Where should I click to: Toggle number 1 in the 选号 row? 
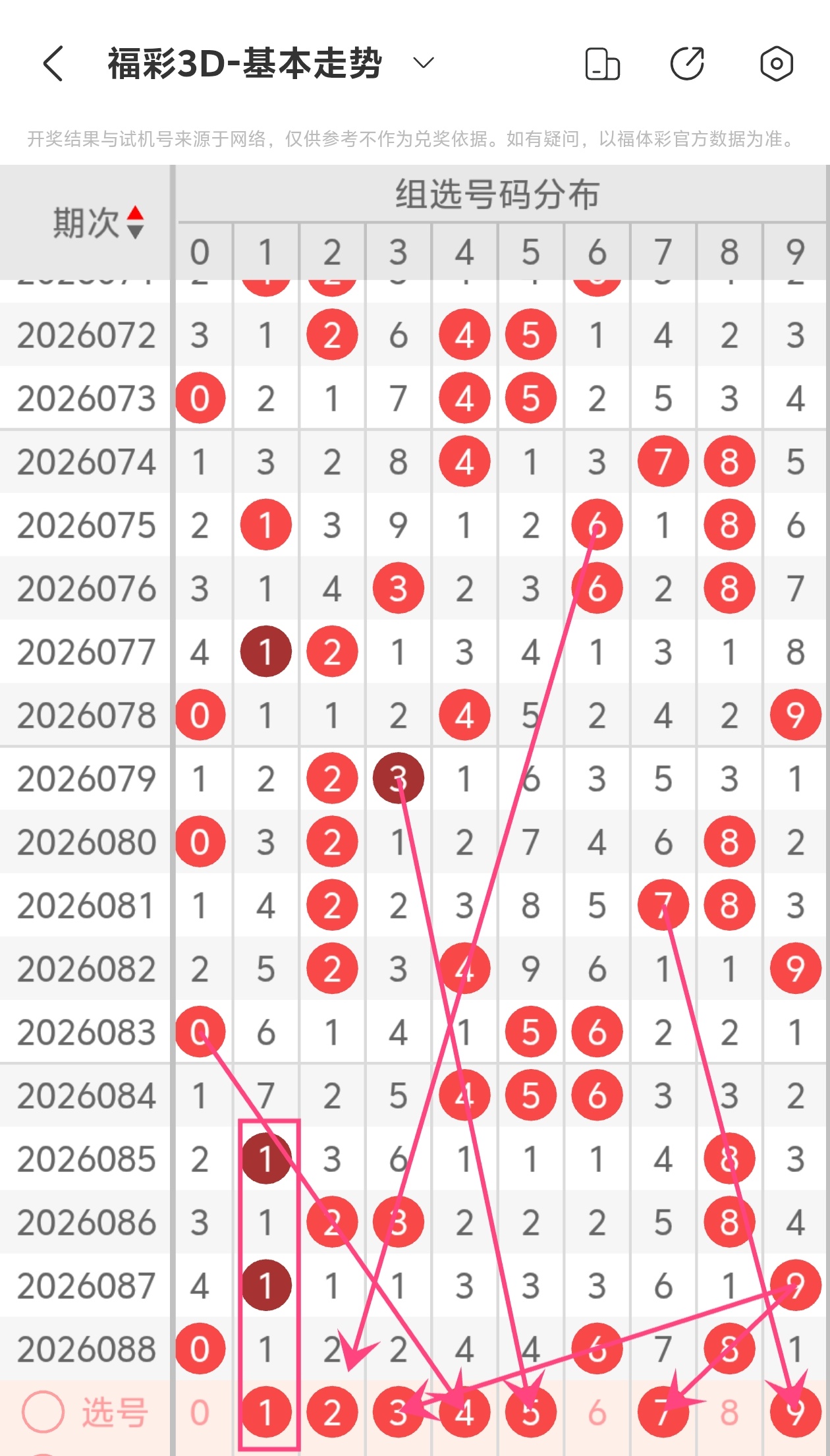click(x=266, y=1412)
